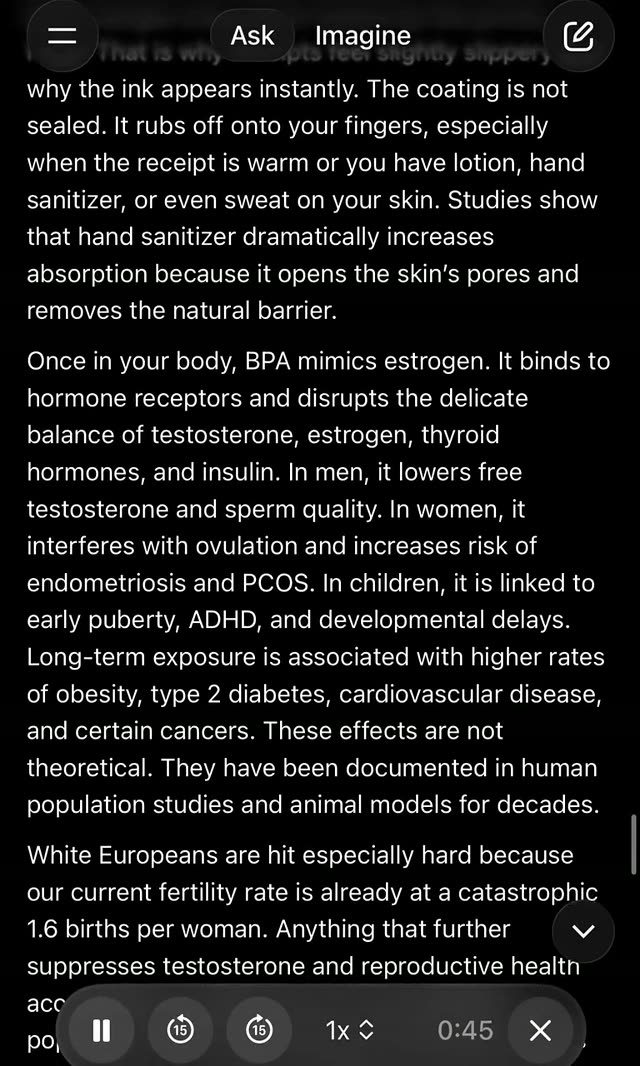Open the side menu
The image size is (640, 1066).
point(62,37)
